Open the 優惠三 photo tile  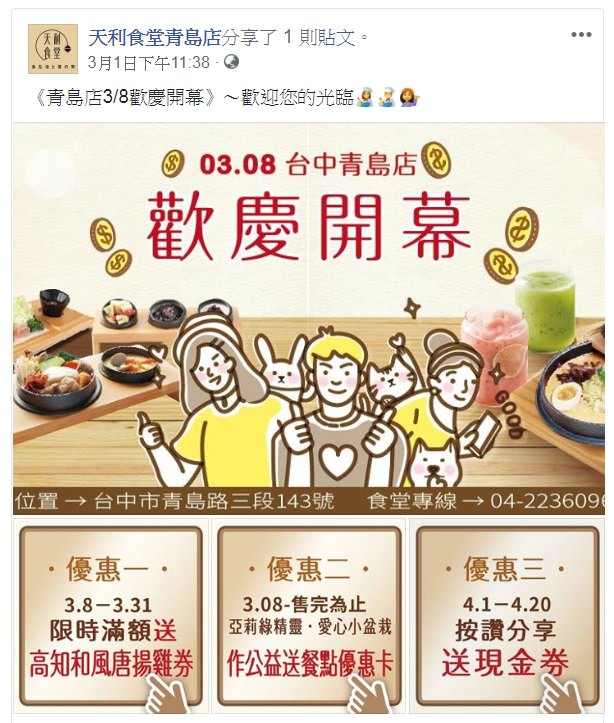point(507,616)
